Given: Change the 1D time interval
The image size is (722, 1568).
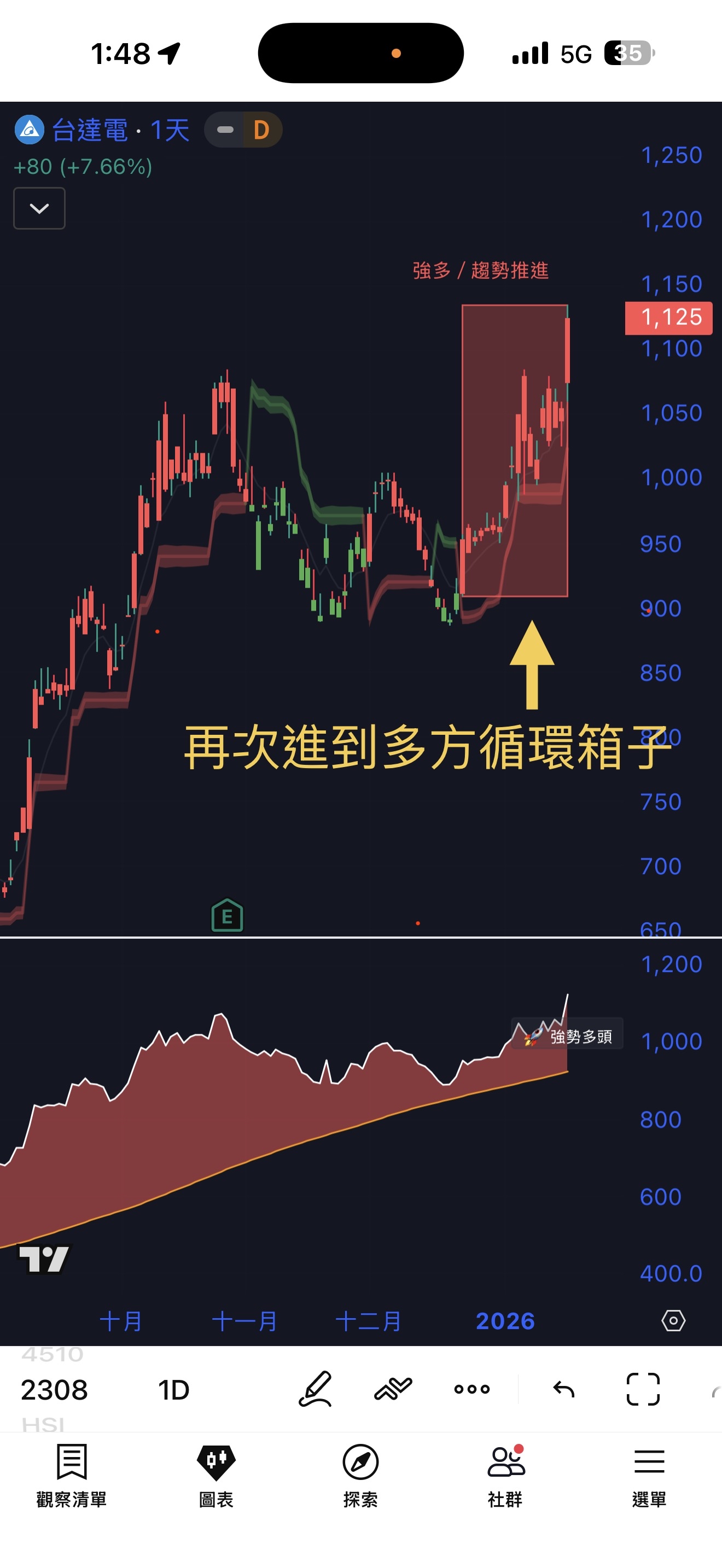Looking at the screenshot, I should click(173, 1390).
